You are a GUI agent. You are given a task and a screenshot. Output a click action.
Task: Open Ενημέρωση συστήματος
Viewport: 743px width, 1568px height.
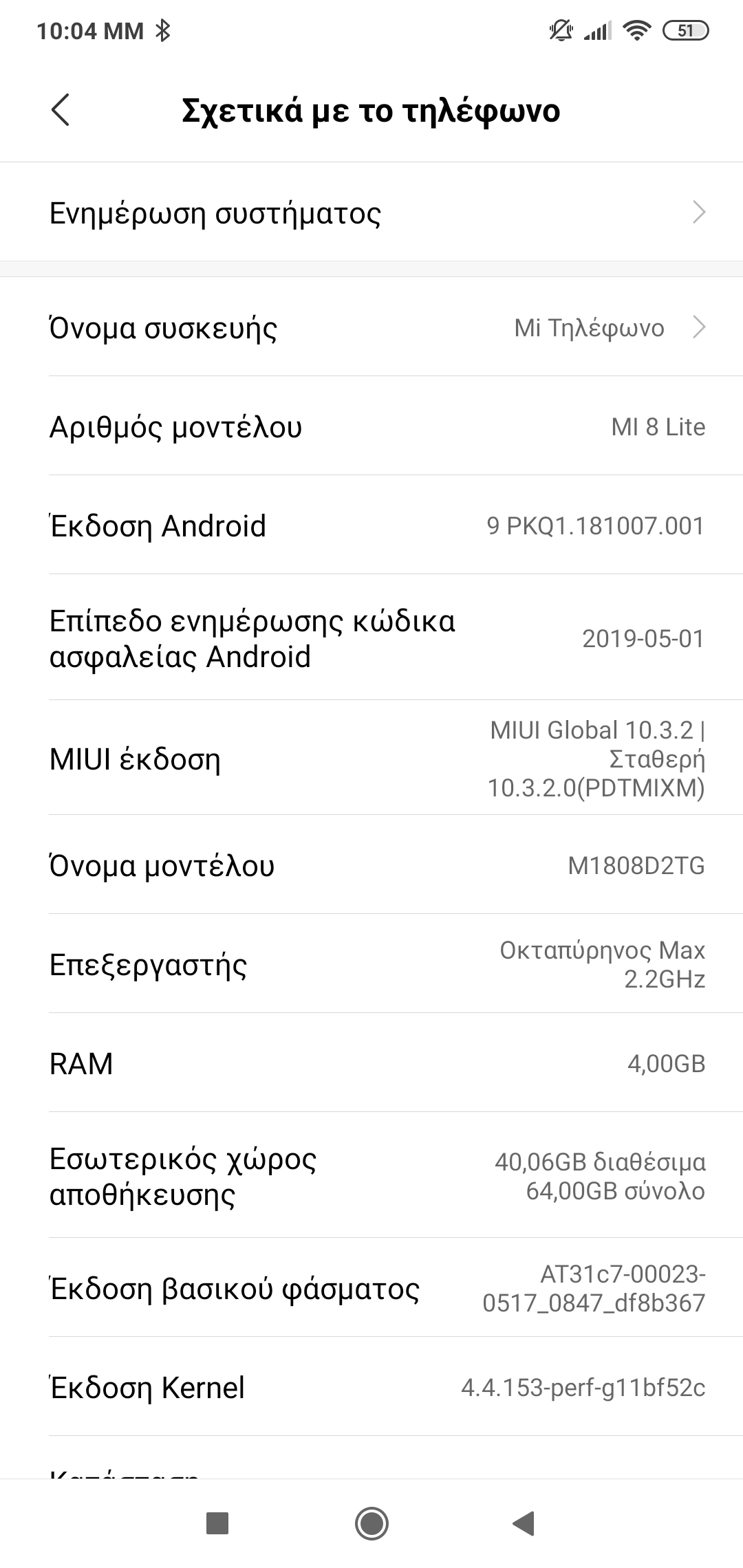371,213
